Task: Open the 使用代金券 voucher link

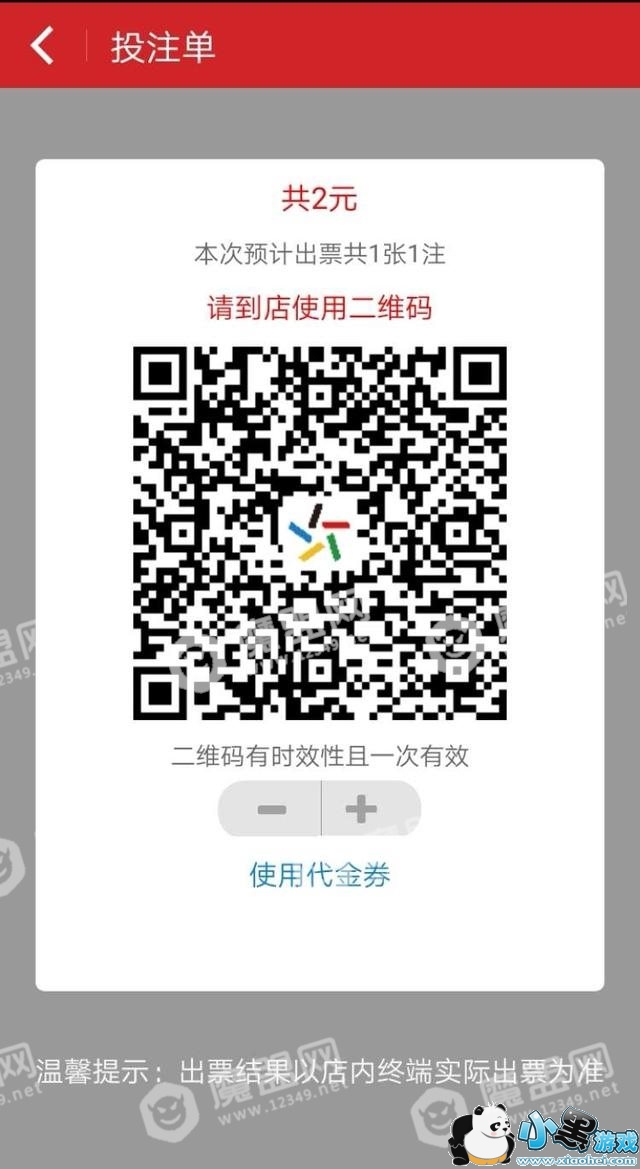Action: (x=319, y=875)
